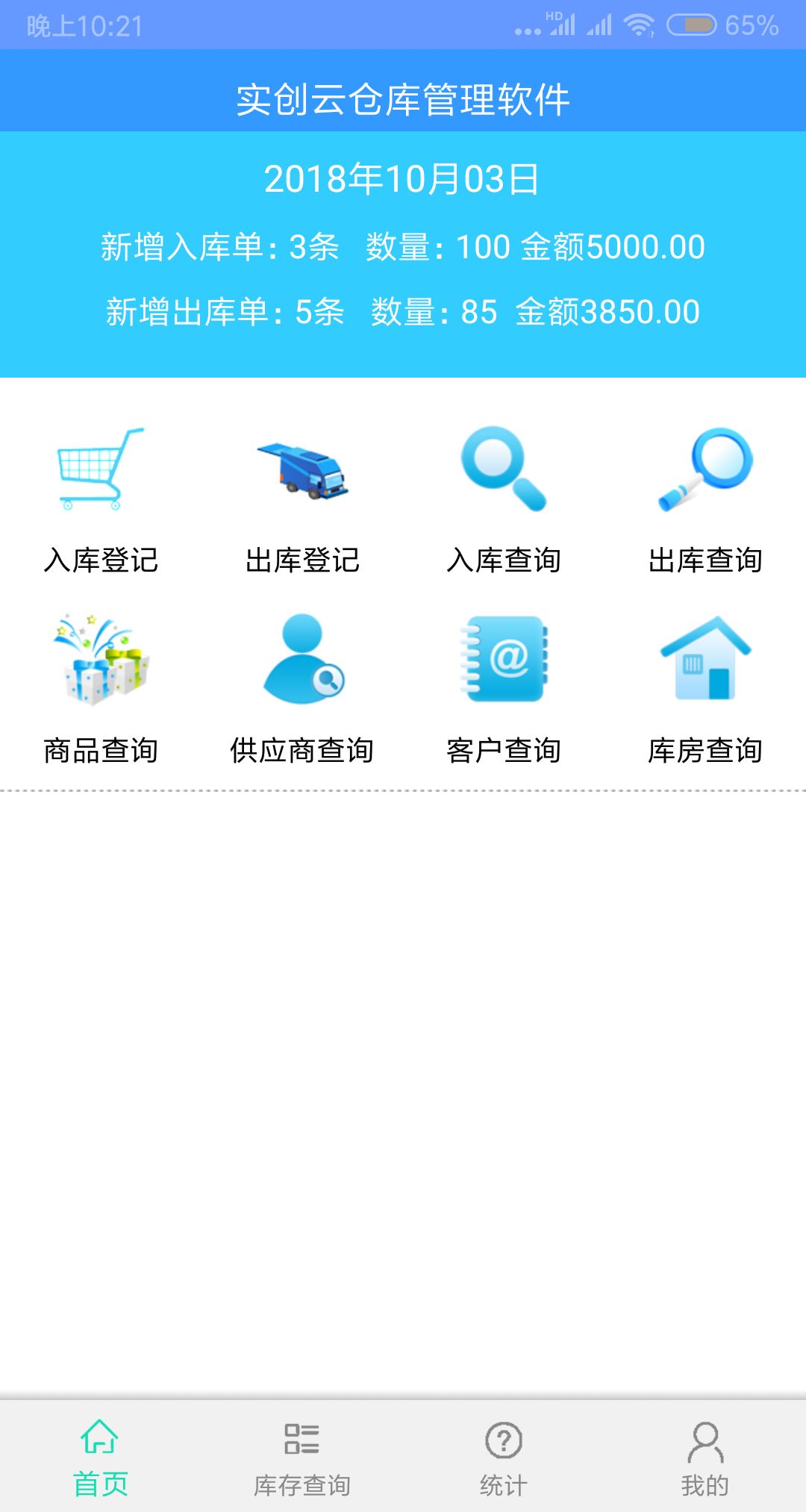Click the date header 2018年10月03日

tap(403, 178)
